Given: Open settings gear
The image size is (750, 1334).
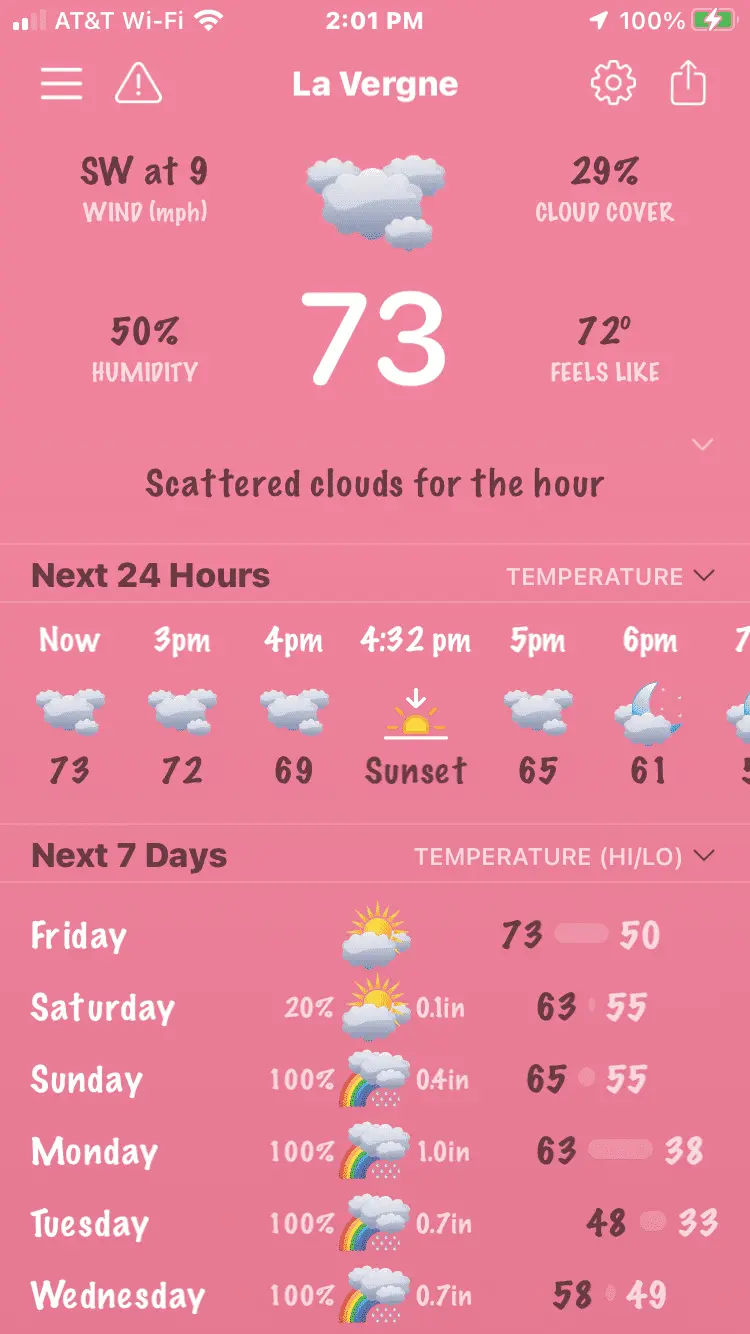Looking at the screenshot, I should [x=613, y=84].
